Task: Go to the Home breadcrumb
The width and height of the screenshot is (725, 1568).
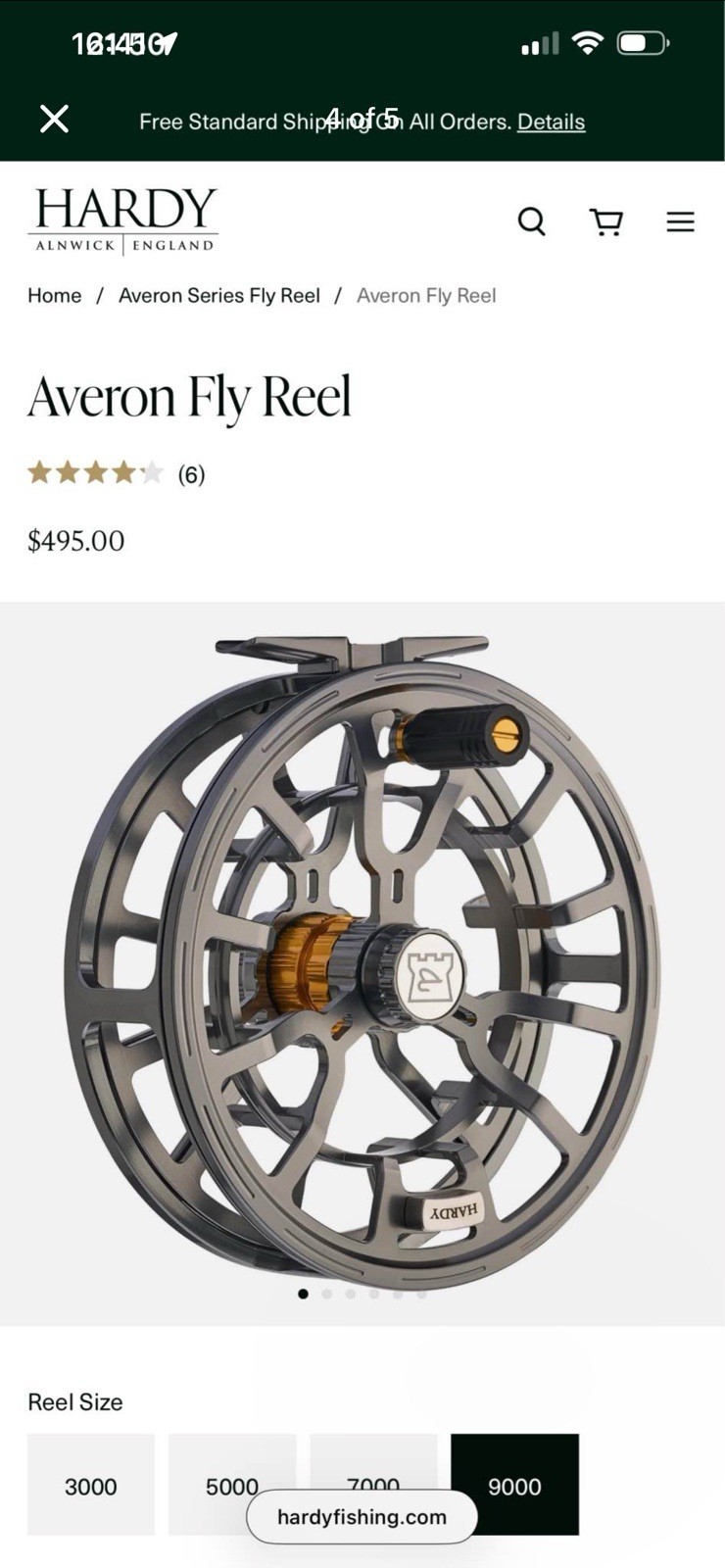Action: tap(54, 295)
